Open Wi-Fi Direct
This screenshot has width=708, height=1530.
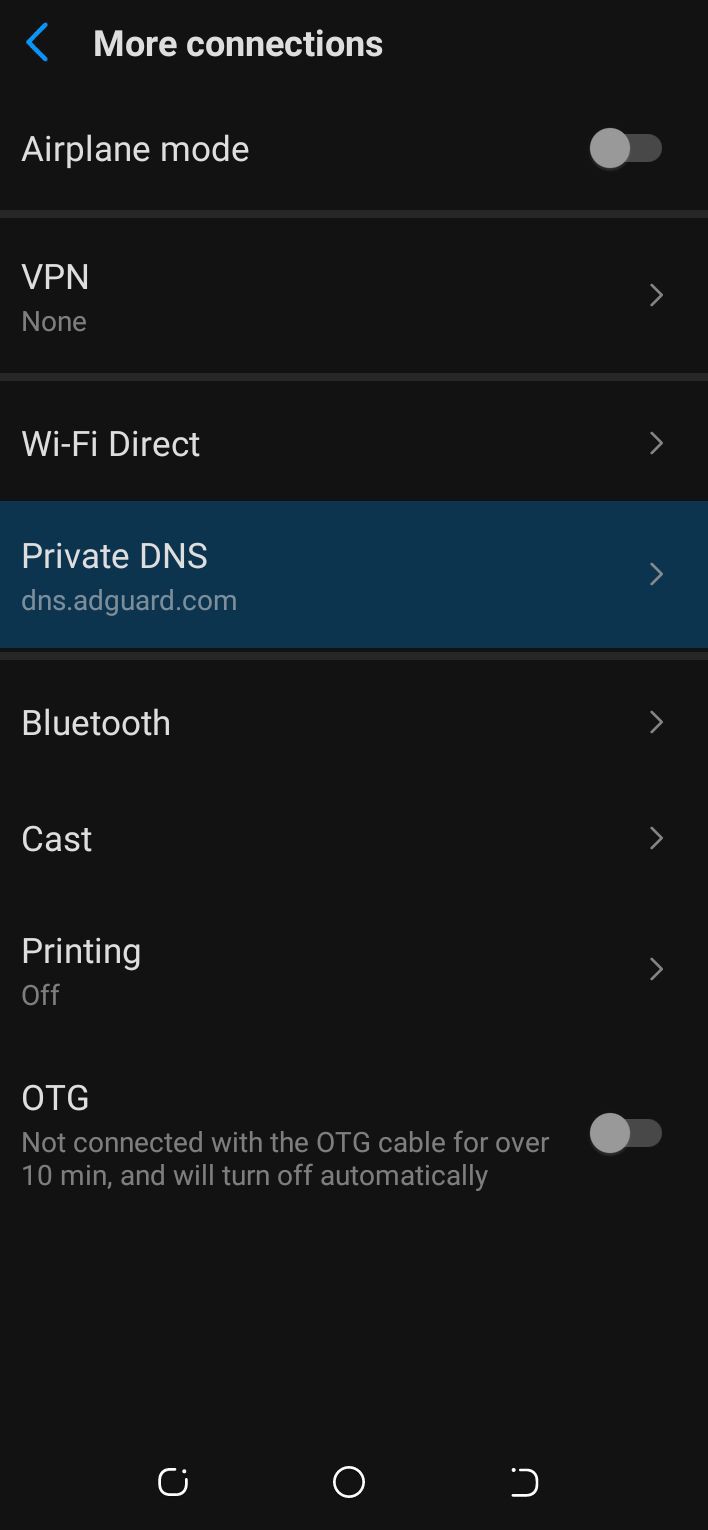[x=354, y=443]
